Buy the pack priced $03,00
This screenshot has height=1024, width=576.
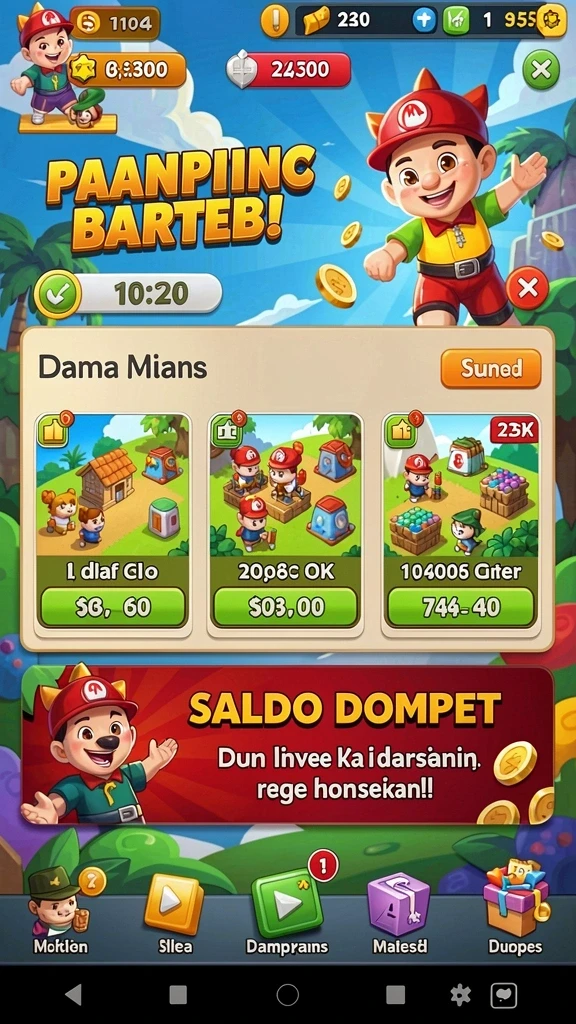coord(286,607)
